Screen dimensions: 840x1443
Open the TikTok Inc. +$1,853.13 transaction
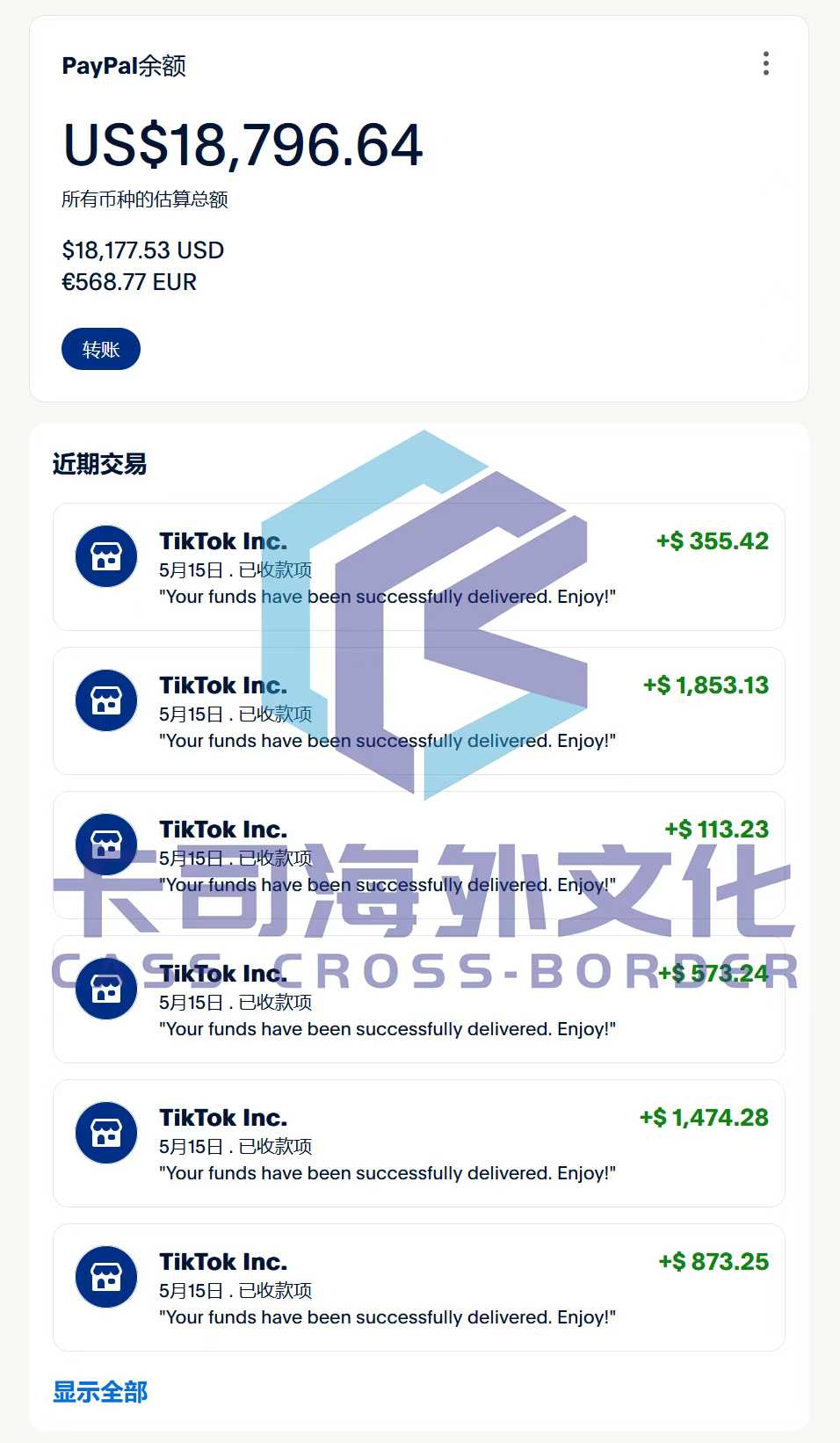418,711
